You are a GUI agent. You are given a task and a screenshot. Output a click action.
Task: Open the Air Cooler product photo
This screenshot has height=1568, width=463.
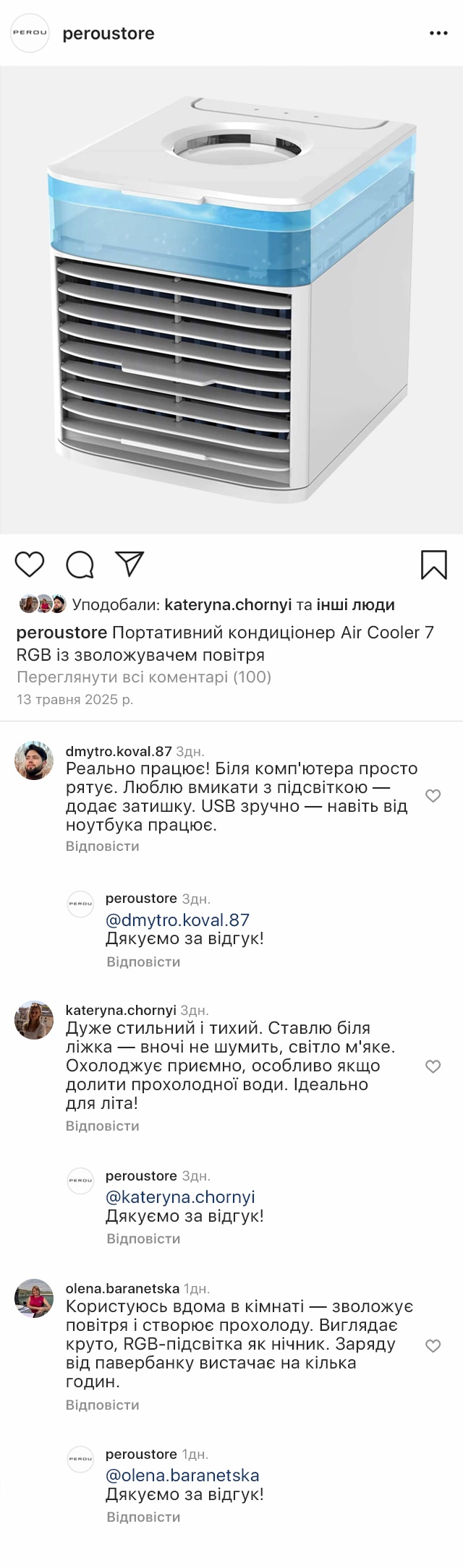pyautogui.click(x=231, y=300)
